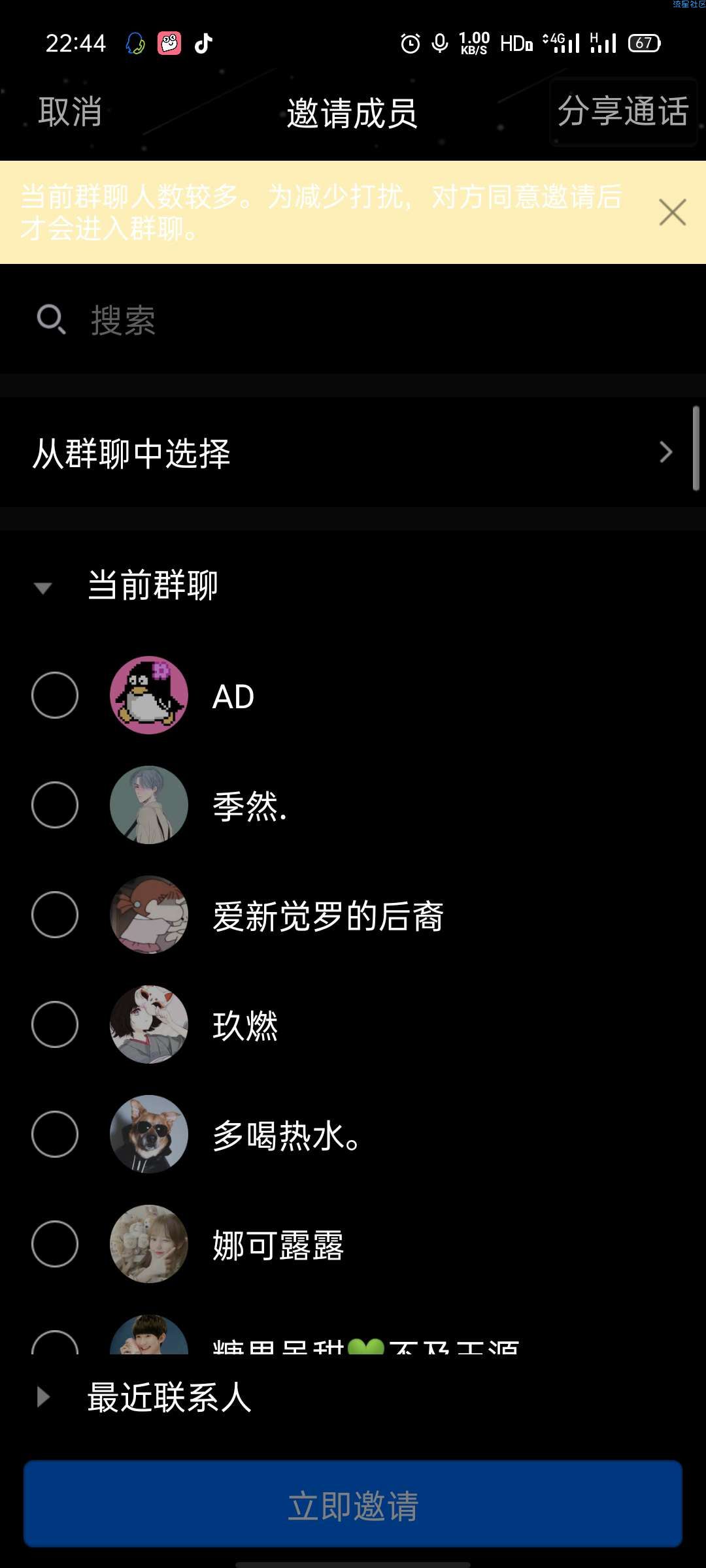Select contact 玖燃
The width and height of the screenshot is (706, 1568).
(55, 1024)
